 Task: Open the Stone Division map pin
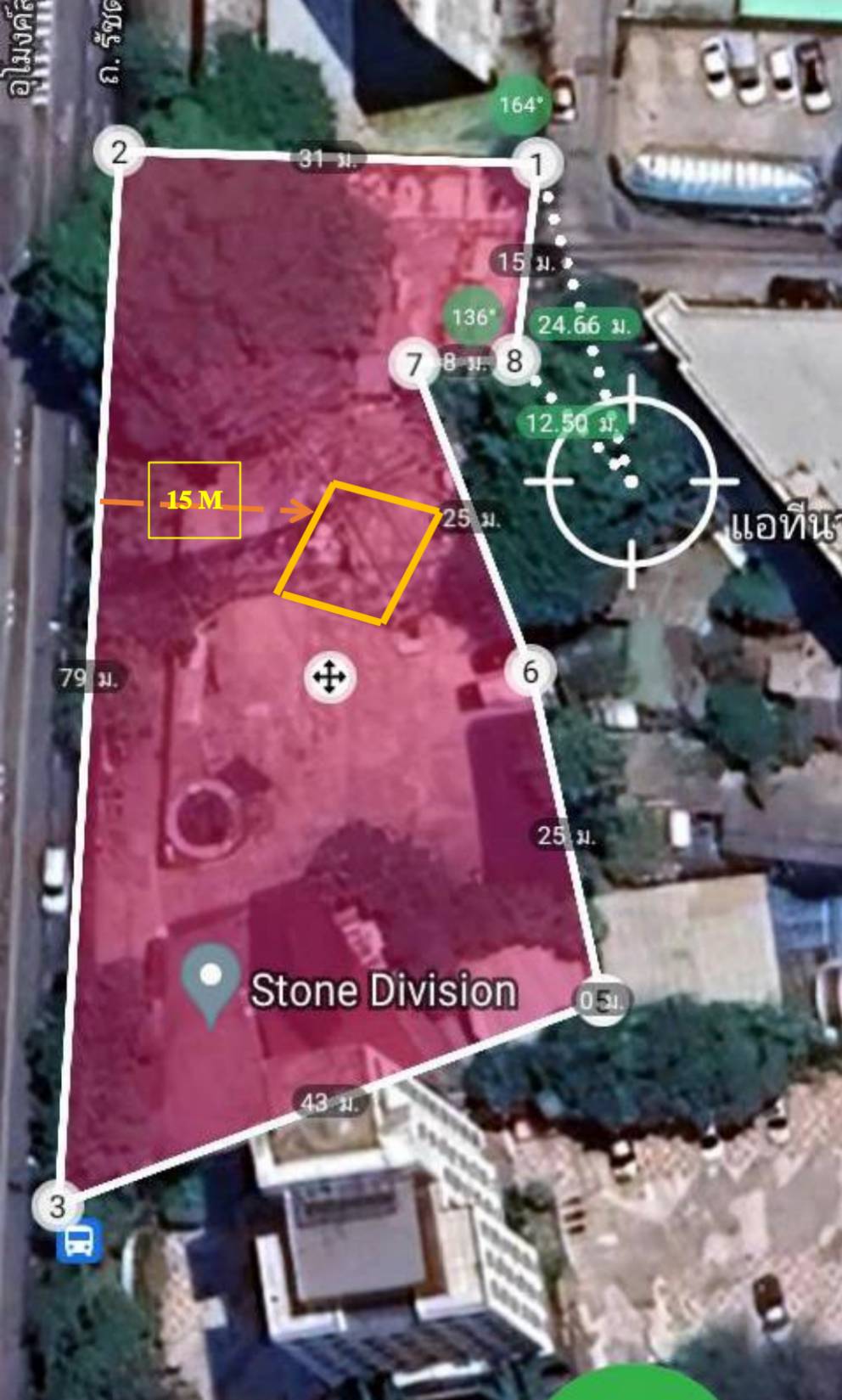(210, 986)
